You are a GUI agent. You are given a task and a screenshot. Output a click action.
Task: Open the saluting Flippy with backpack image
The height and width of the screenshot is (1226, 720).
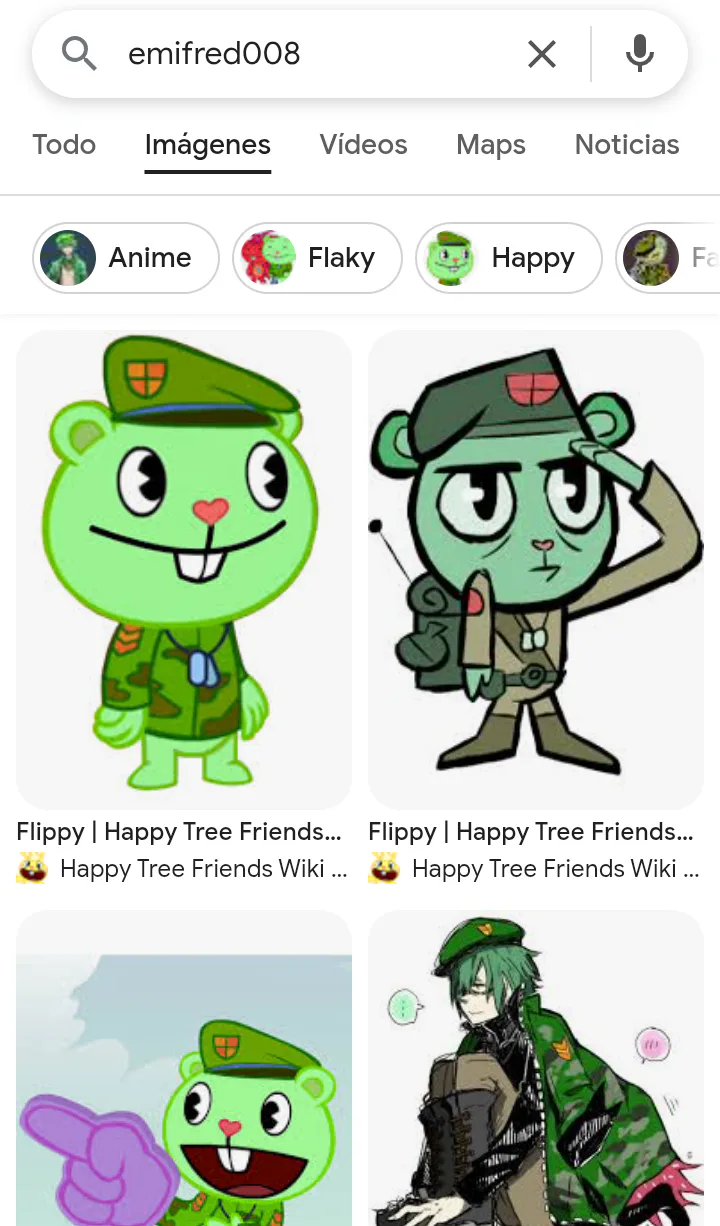(x=536, y=569)
